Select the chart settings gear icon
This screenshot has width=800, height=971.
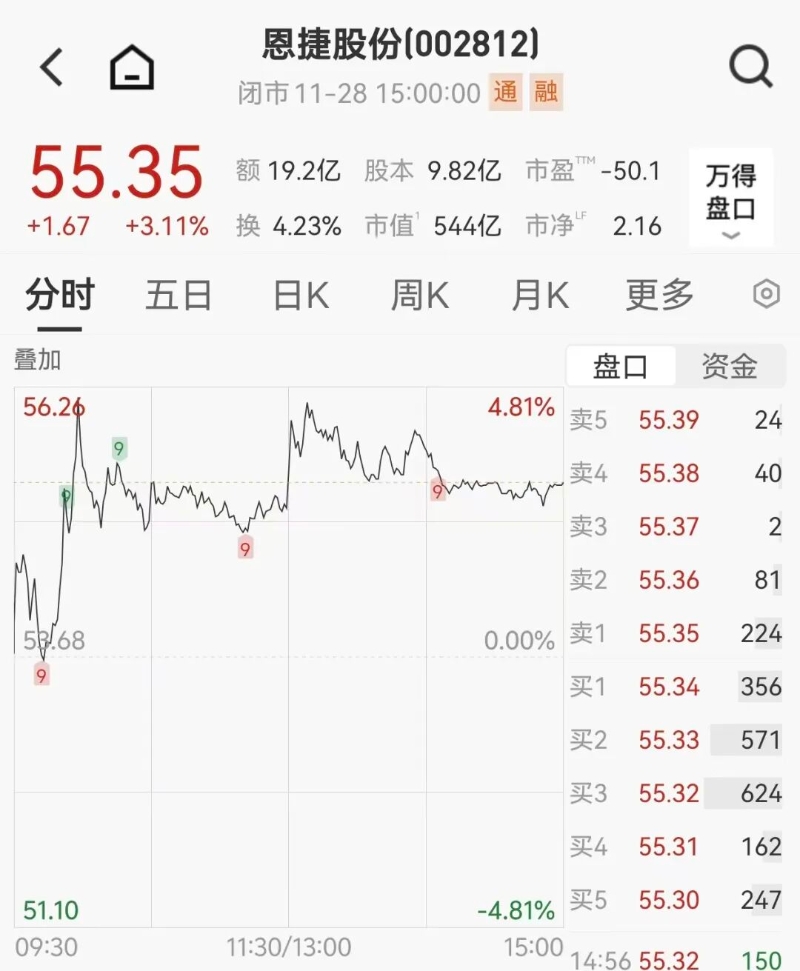click(765, 295)
